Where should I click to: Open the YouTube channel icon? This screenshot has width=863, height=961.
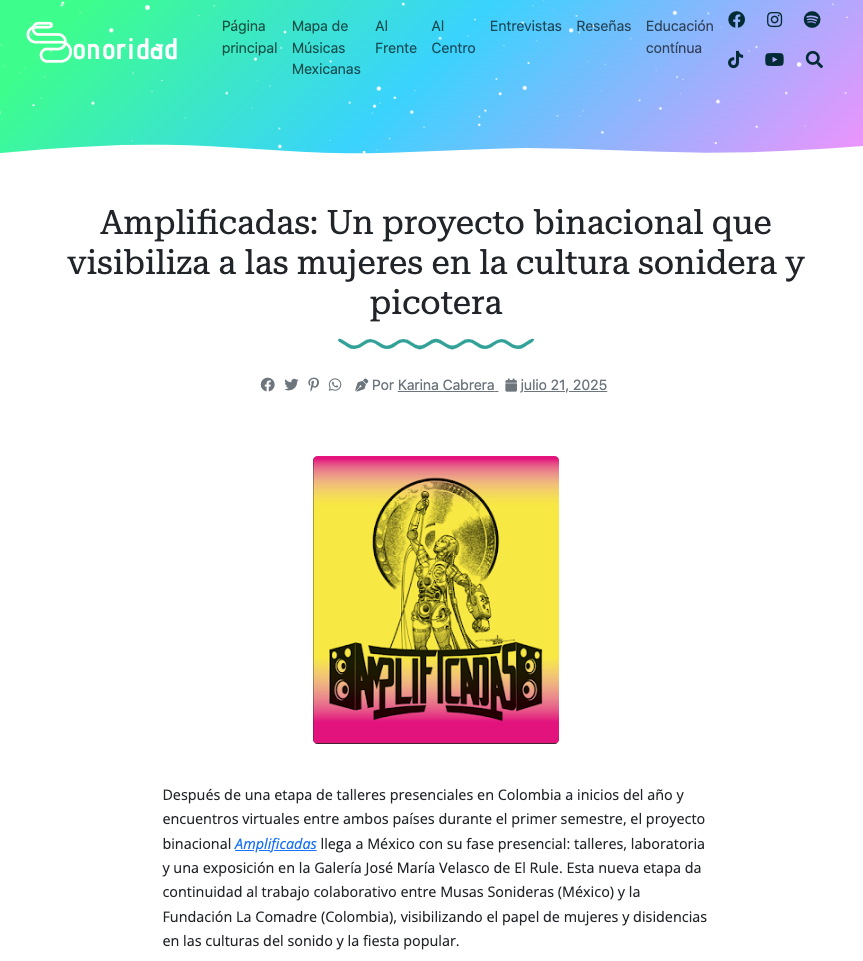tap(774, 60)
